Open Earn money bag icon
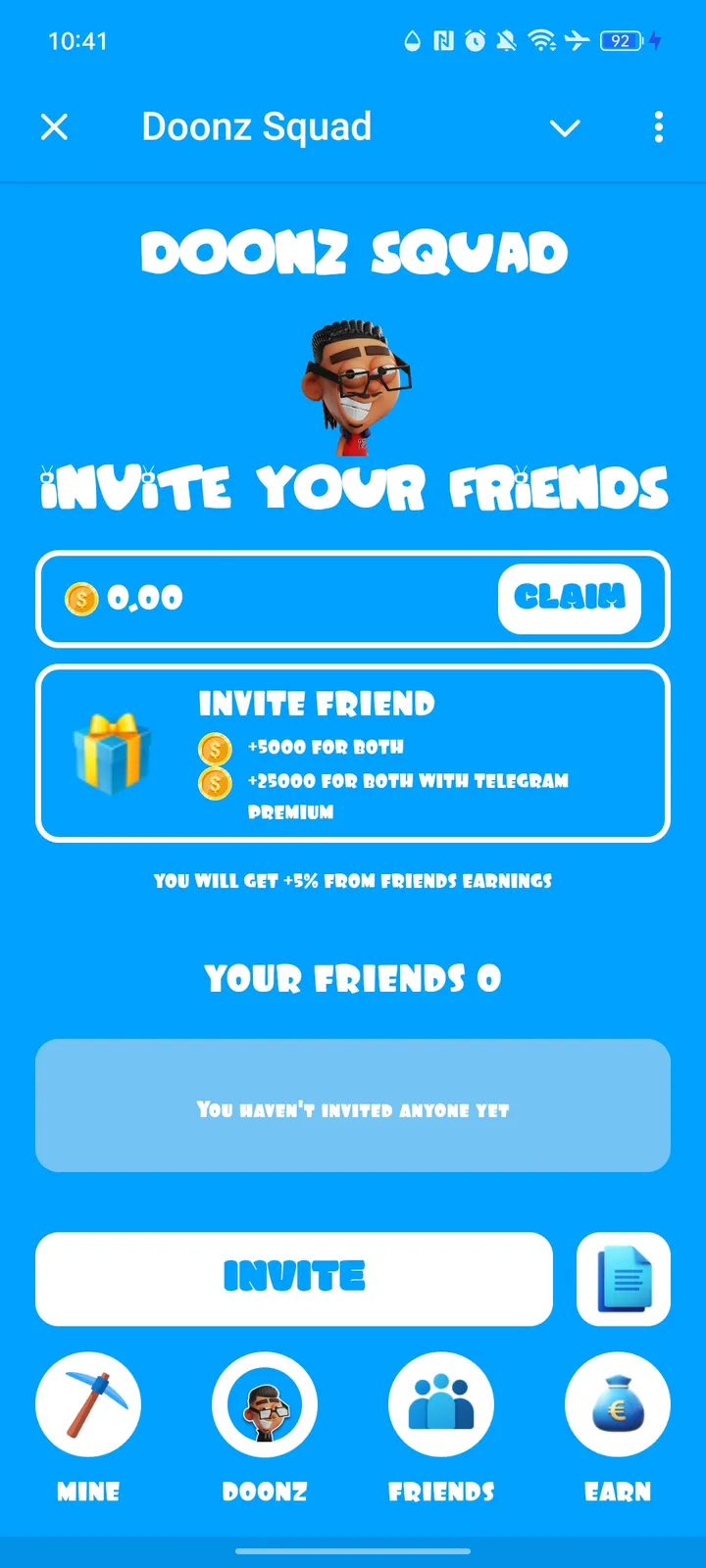706x1568 pixels. (618, 1403)
